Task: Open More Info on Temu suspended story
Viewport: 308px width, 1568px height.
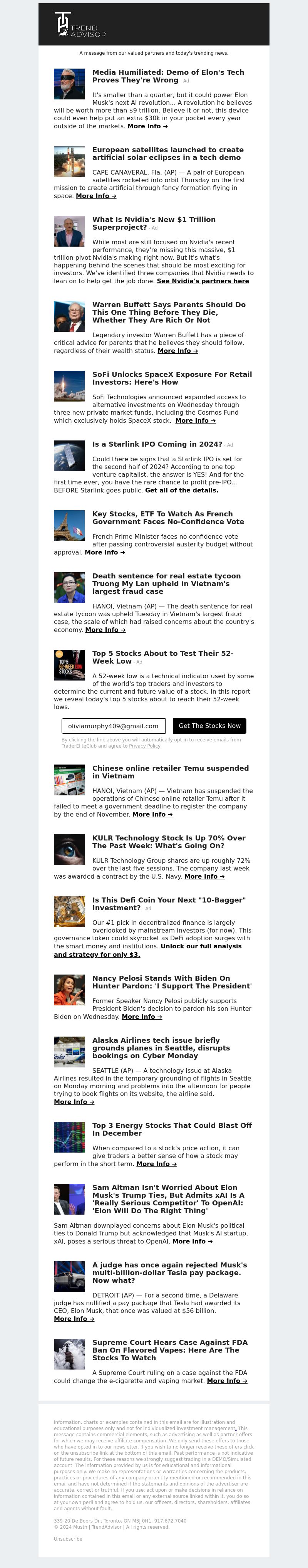Action: [x=152, y=814]
